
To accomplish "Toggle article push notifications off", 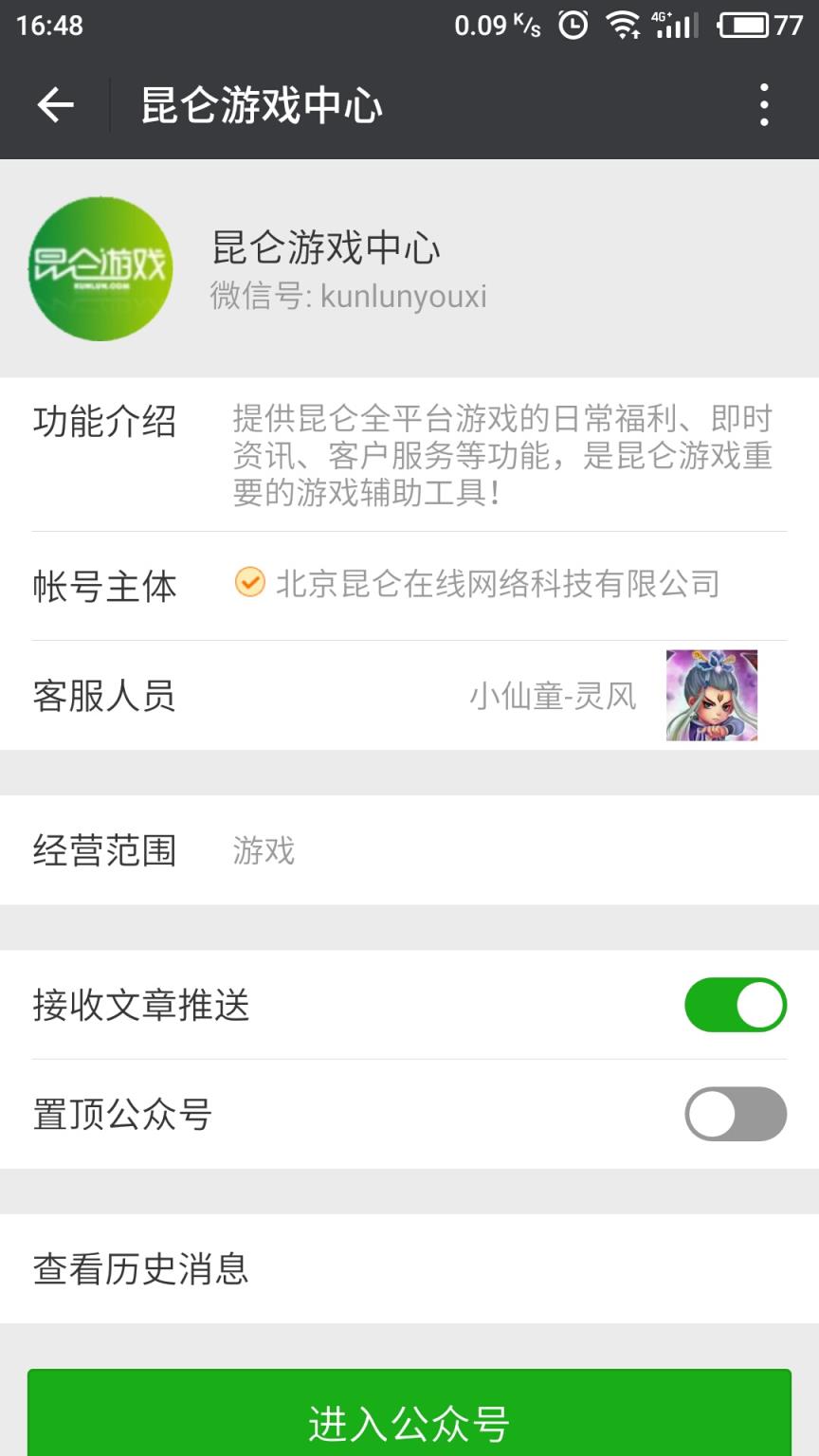I will point(735,1005).
